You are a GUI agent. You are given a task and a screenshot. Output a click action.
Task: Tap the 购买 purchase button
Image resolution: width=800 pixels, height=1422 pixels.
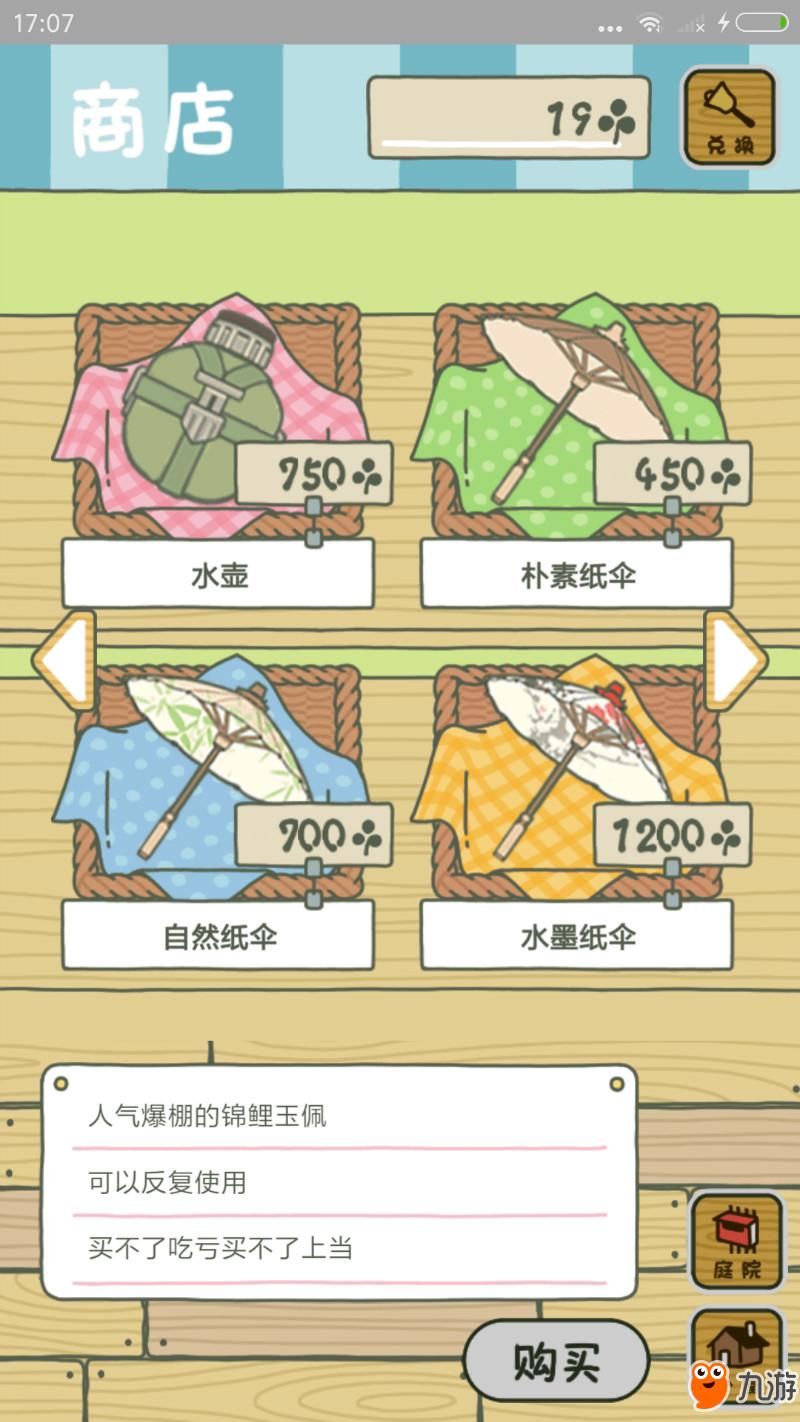[556, 1360]
